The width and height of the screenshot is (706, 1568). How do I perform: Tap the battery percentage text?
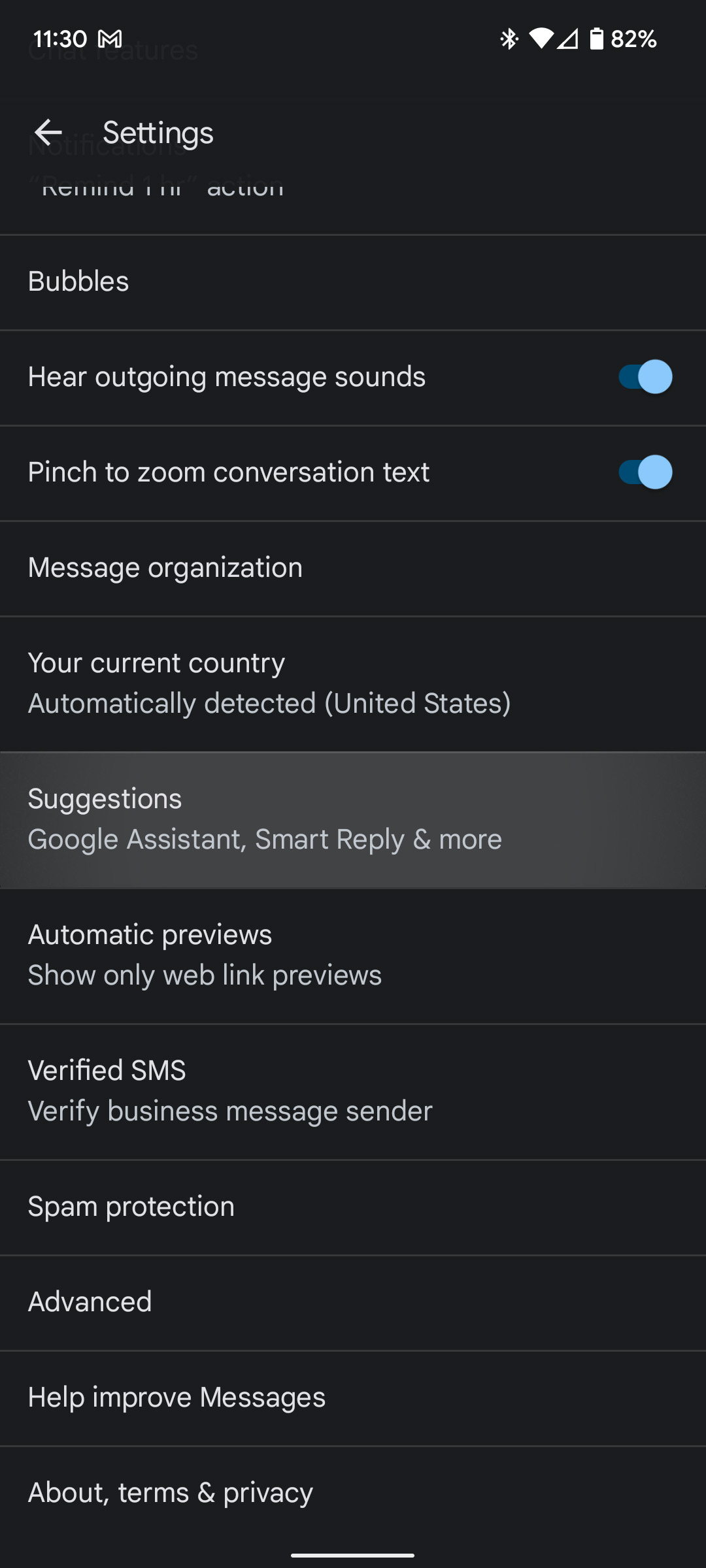point(632,39)
